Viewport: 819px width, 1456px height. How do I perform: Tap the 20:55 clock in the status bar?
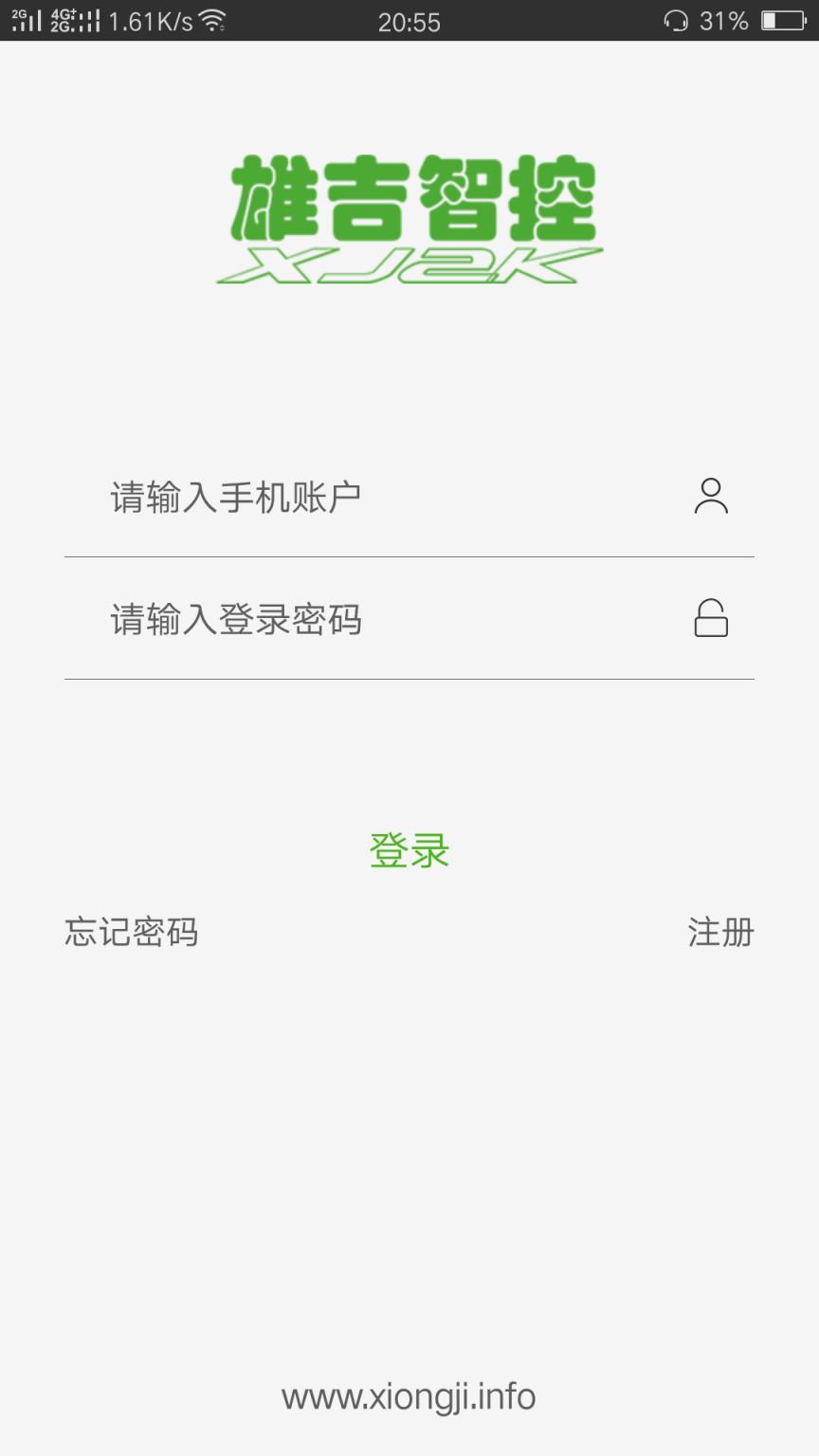[409, 21]
